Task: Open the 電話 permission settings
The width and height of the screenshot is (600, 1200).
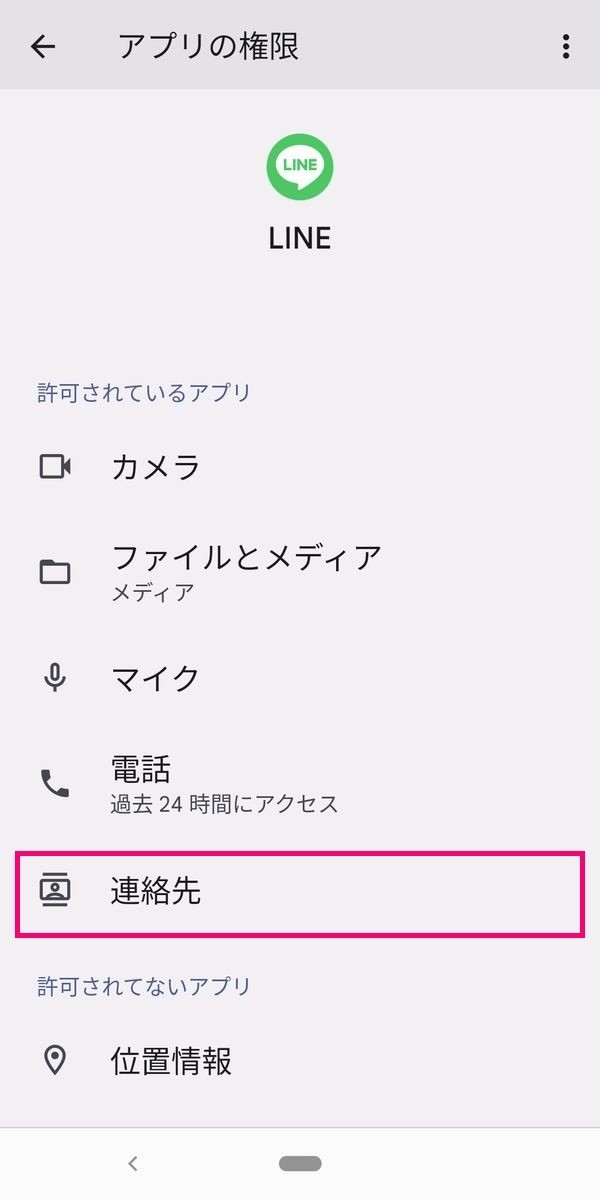Action: click(300, 783)
